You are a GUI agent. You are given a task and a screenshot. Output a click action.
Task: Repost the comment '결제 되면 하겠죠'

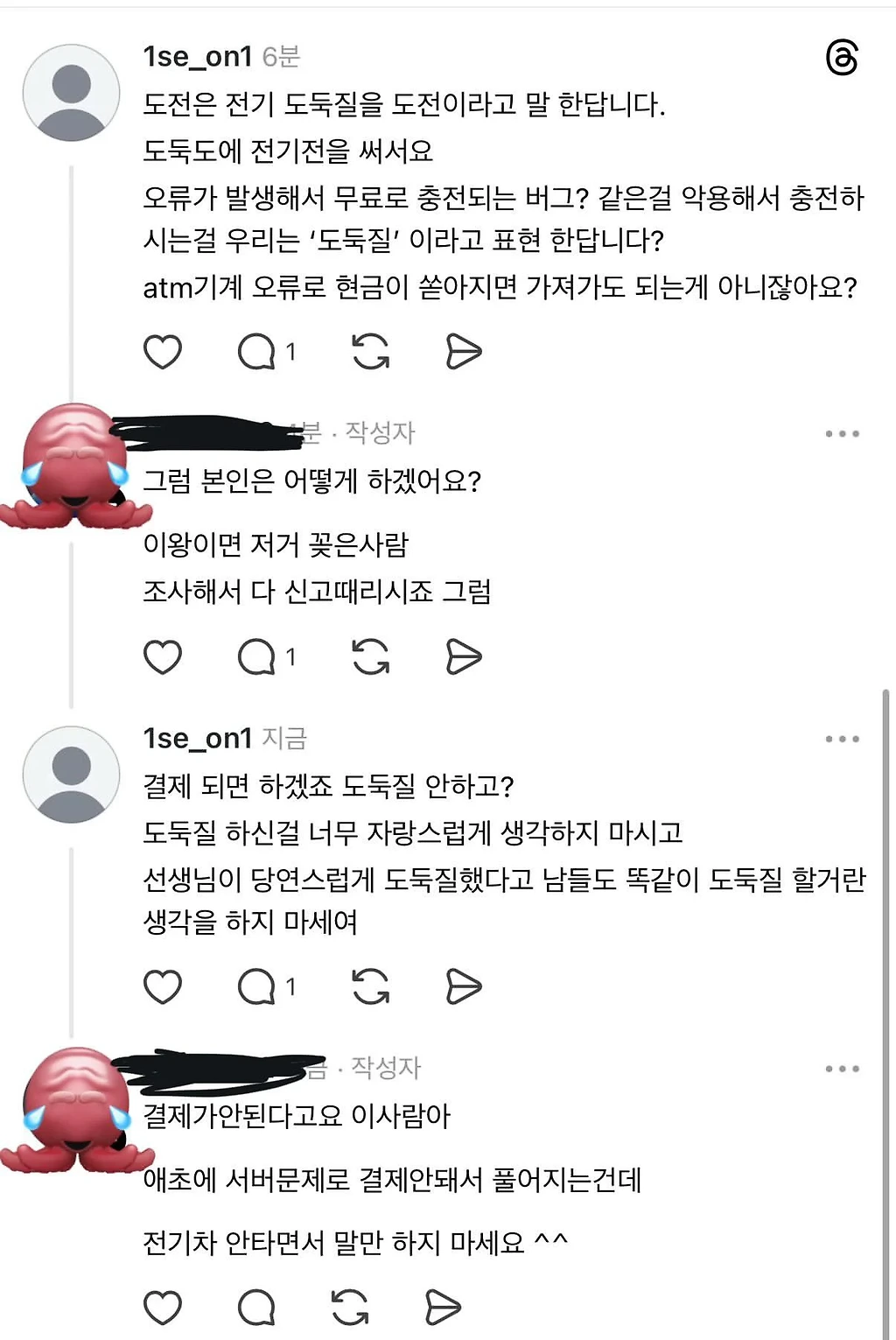370,986
